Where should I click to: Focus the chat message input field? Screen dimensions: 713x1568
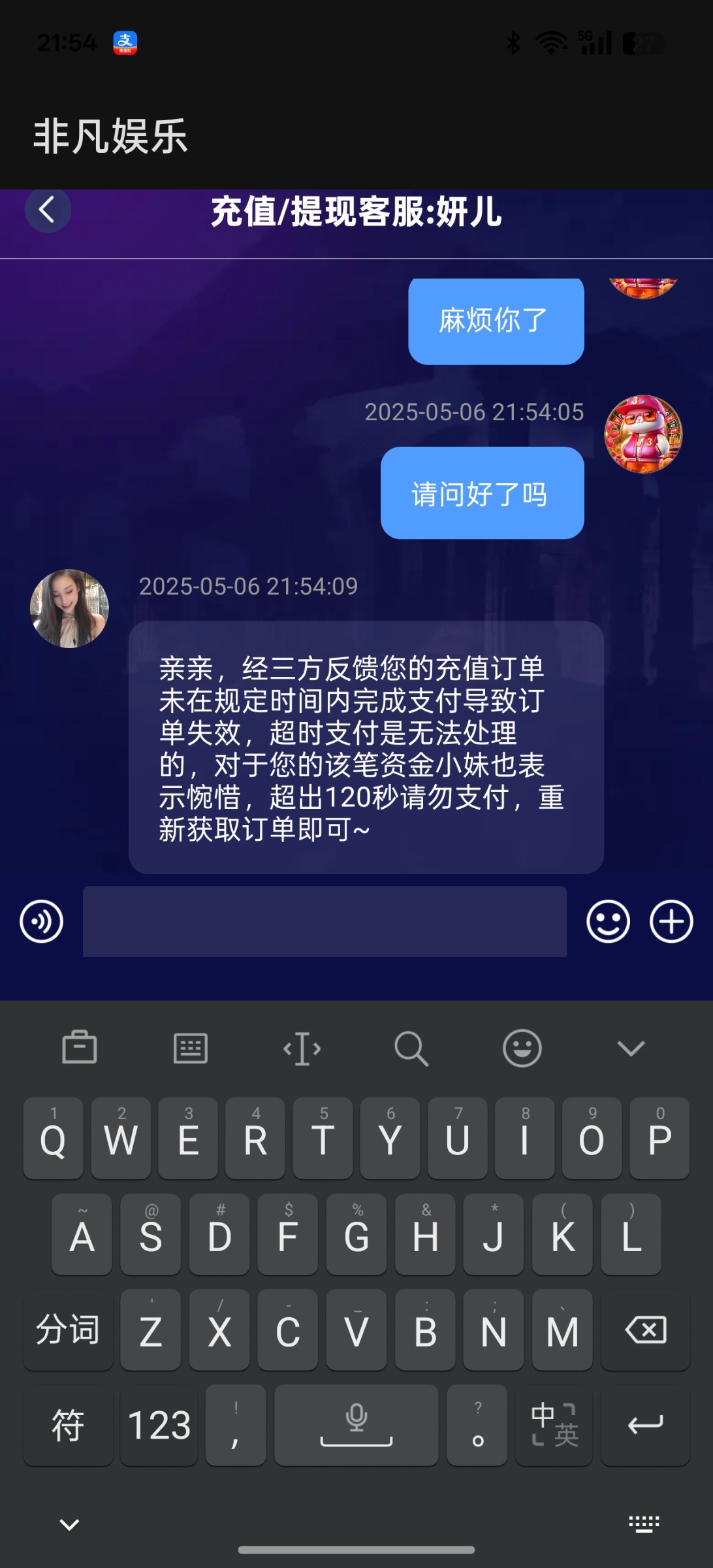pos(325,922)
